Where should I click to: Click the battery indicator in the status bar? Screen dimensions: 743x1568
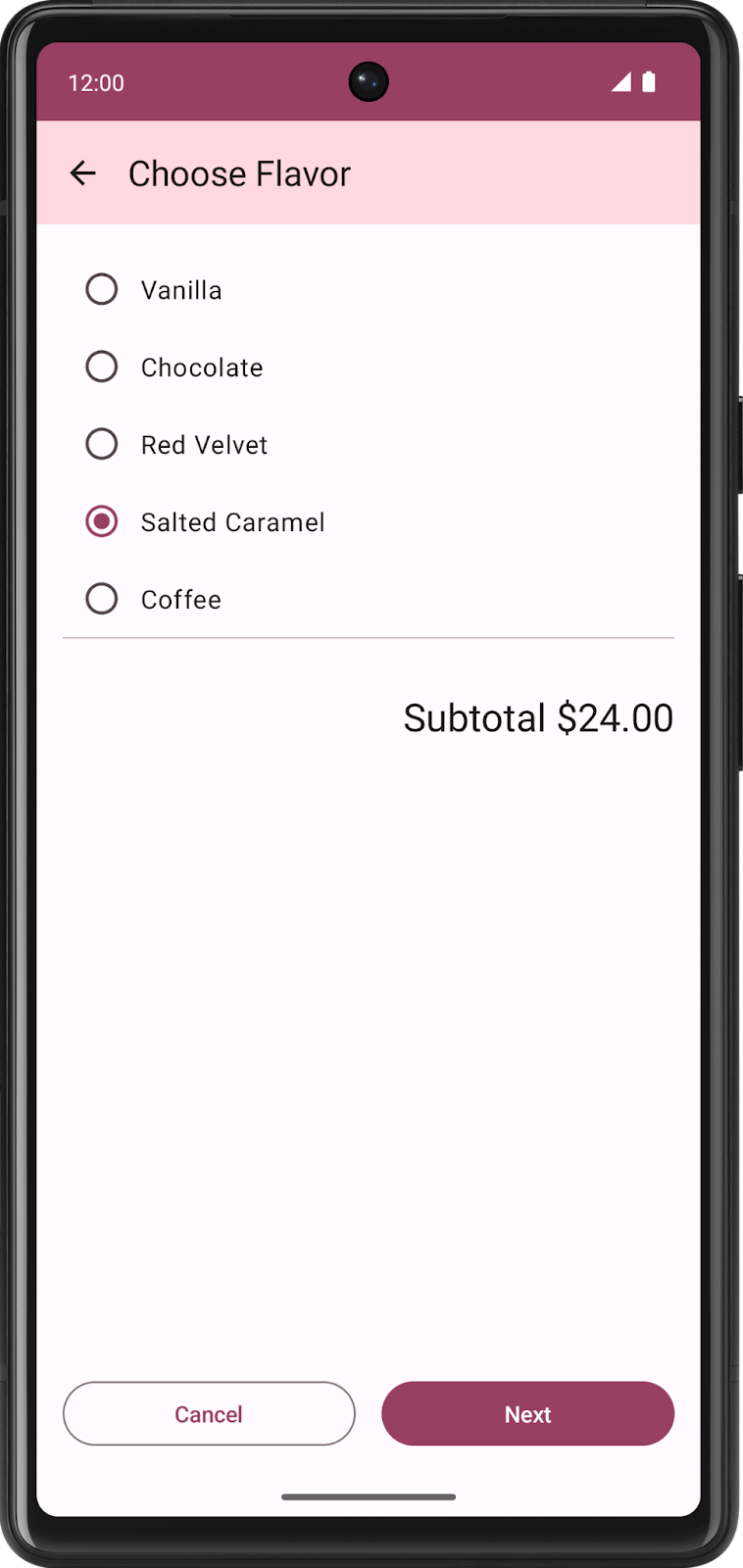tap(650, 83)
